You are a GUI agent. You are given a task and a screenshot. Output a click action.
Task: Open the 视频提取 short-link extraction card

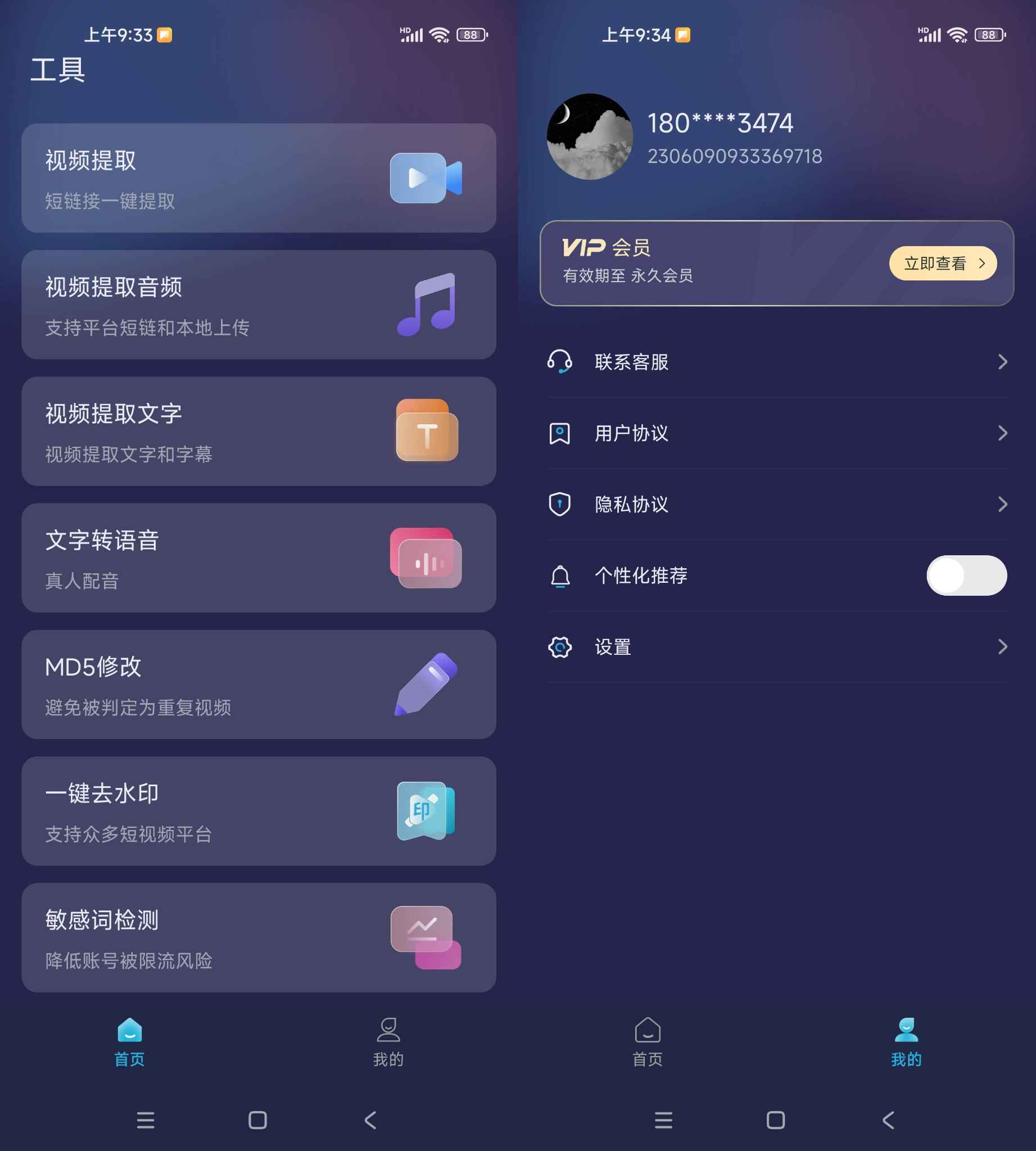click(259, 178)
